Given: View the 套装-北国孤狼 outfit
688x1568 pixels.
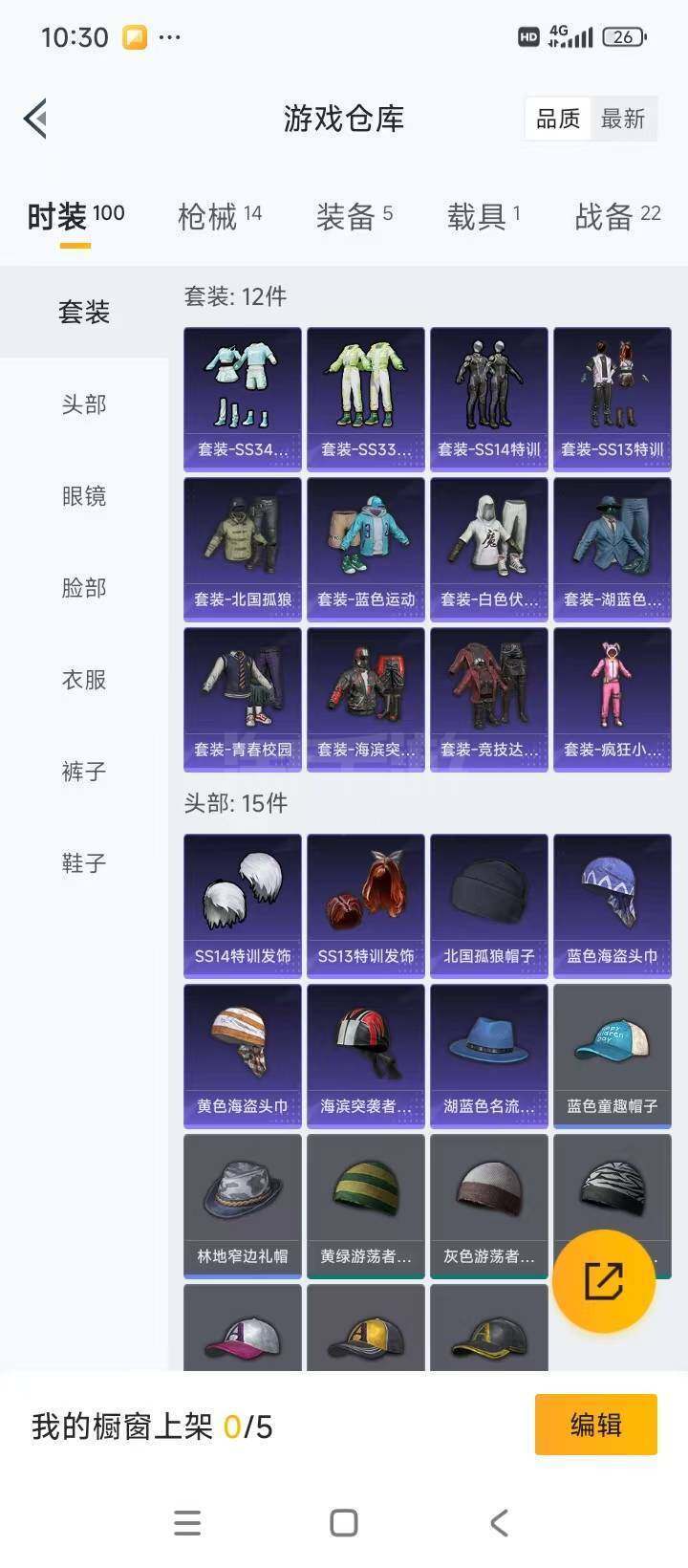Looking at the screenshot, I should [243, 550].
